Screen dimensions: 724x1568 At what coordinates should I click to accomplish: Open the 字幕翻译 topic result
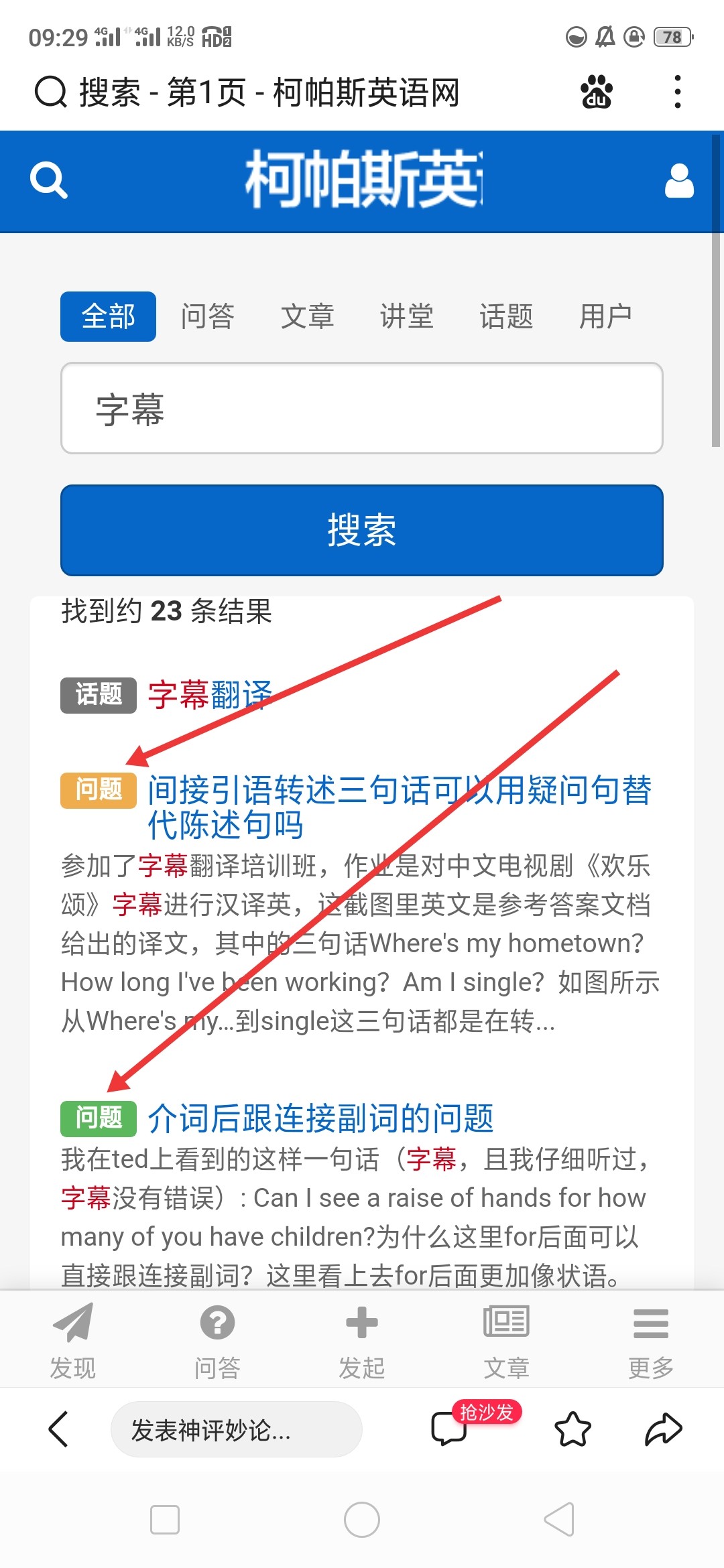point(210,695)
